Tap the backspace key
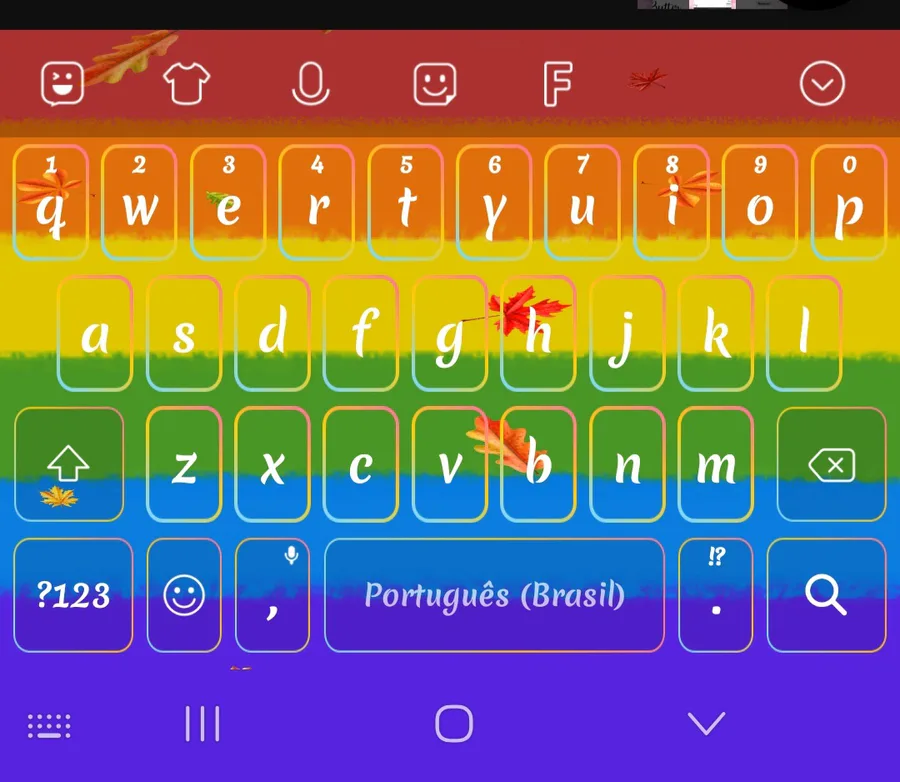 [831, 464]
